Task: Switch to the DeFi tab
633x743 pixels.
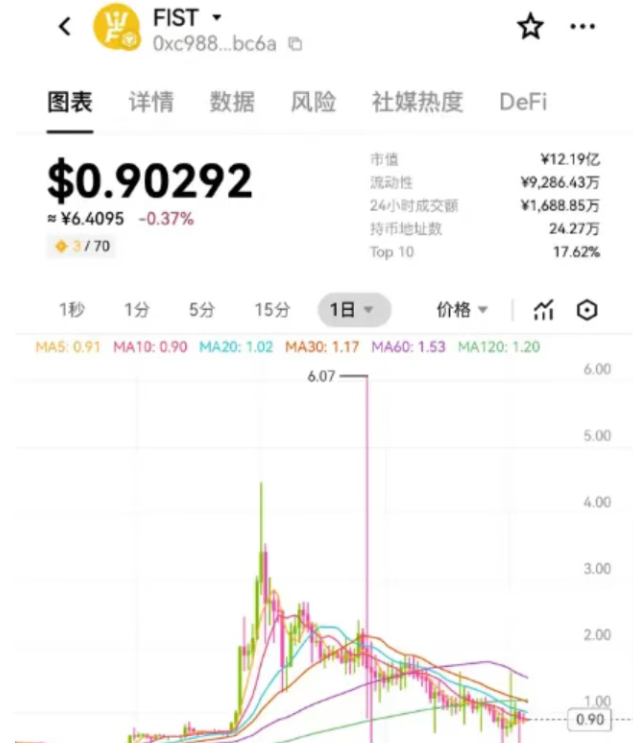Action: [523, 102]
